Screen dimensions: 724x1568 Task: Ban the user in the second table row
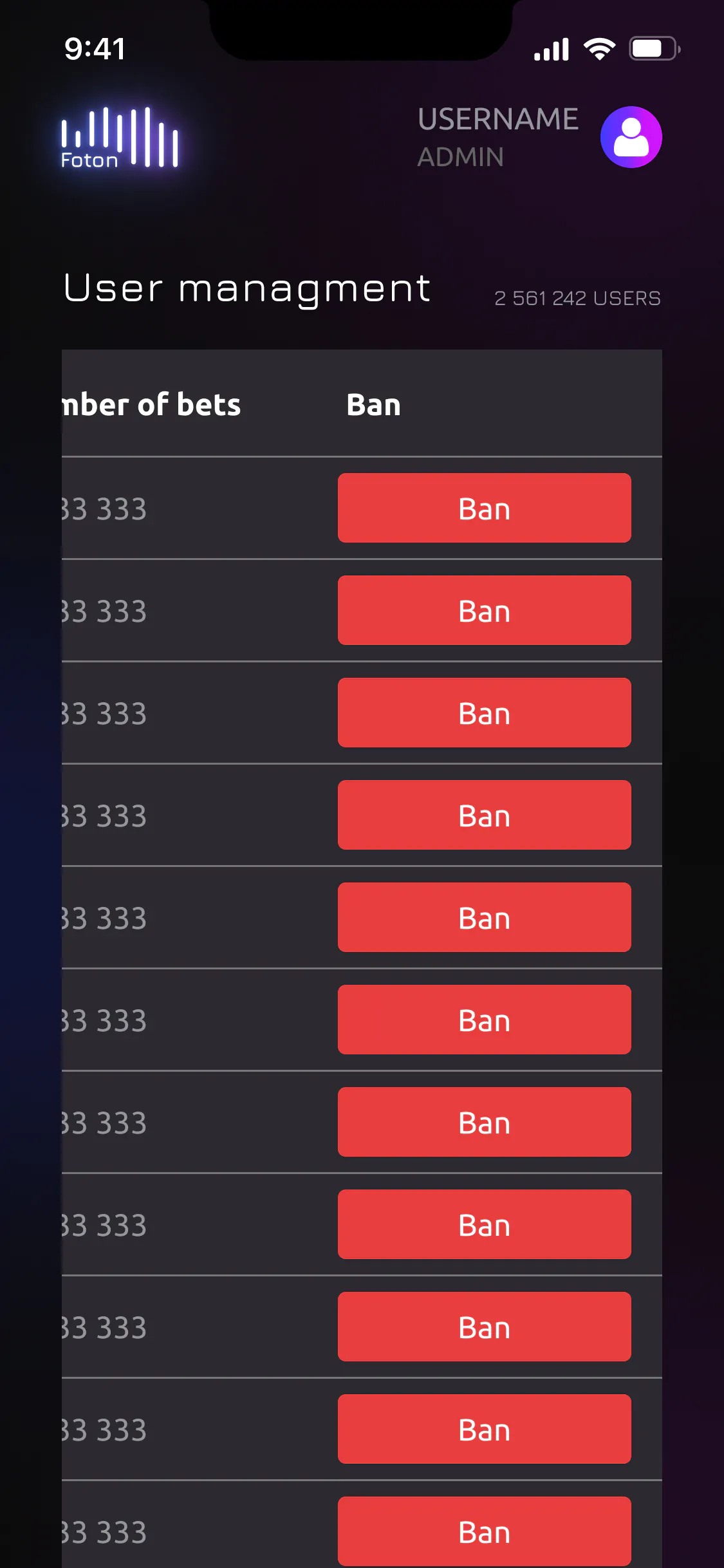[x=484, y=610]
